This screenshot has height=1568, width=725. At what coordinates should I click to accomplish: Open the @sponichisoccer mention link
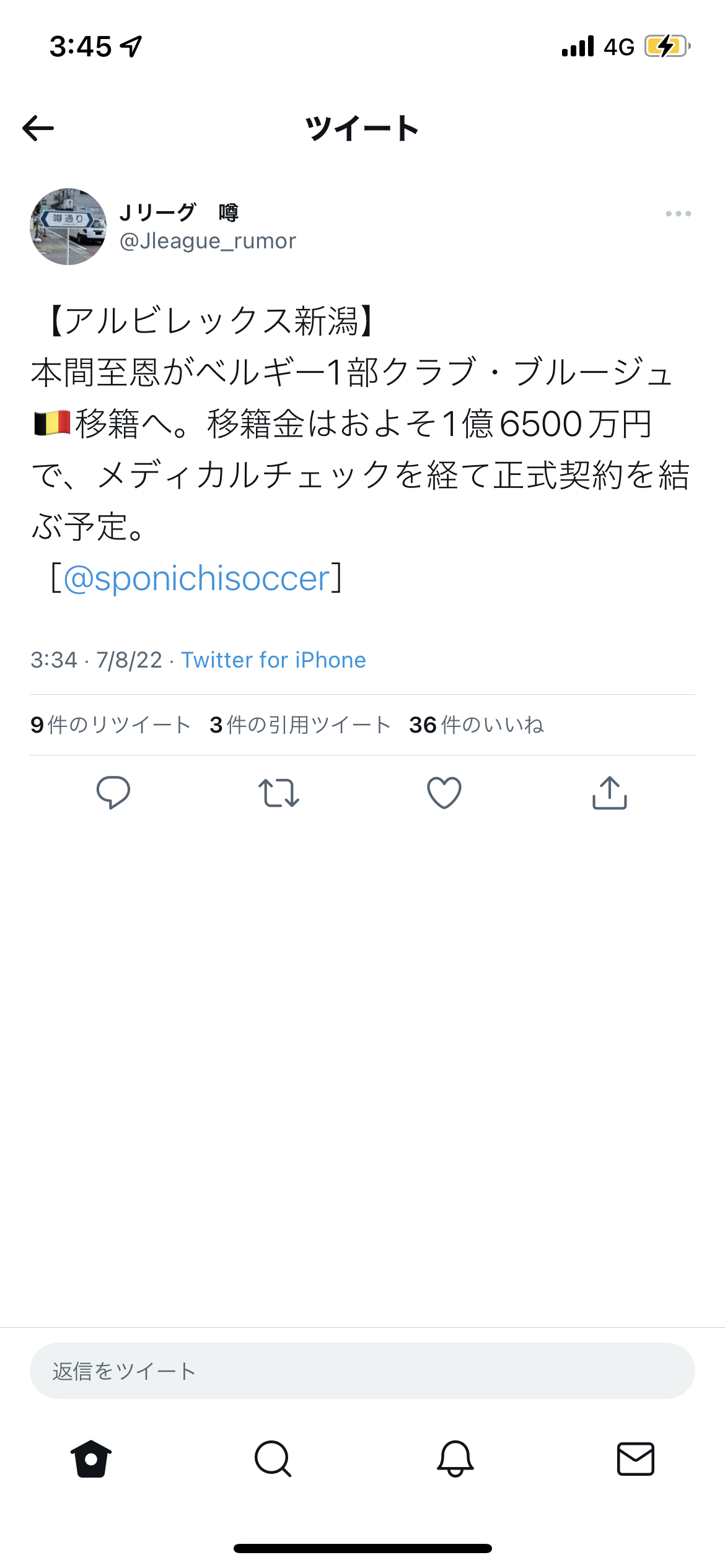click(x=196, y=579)
